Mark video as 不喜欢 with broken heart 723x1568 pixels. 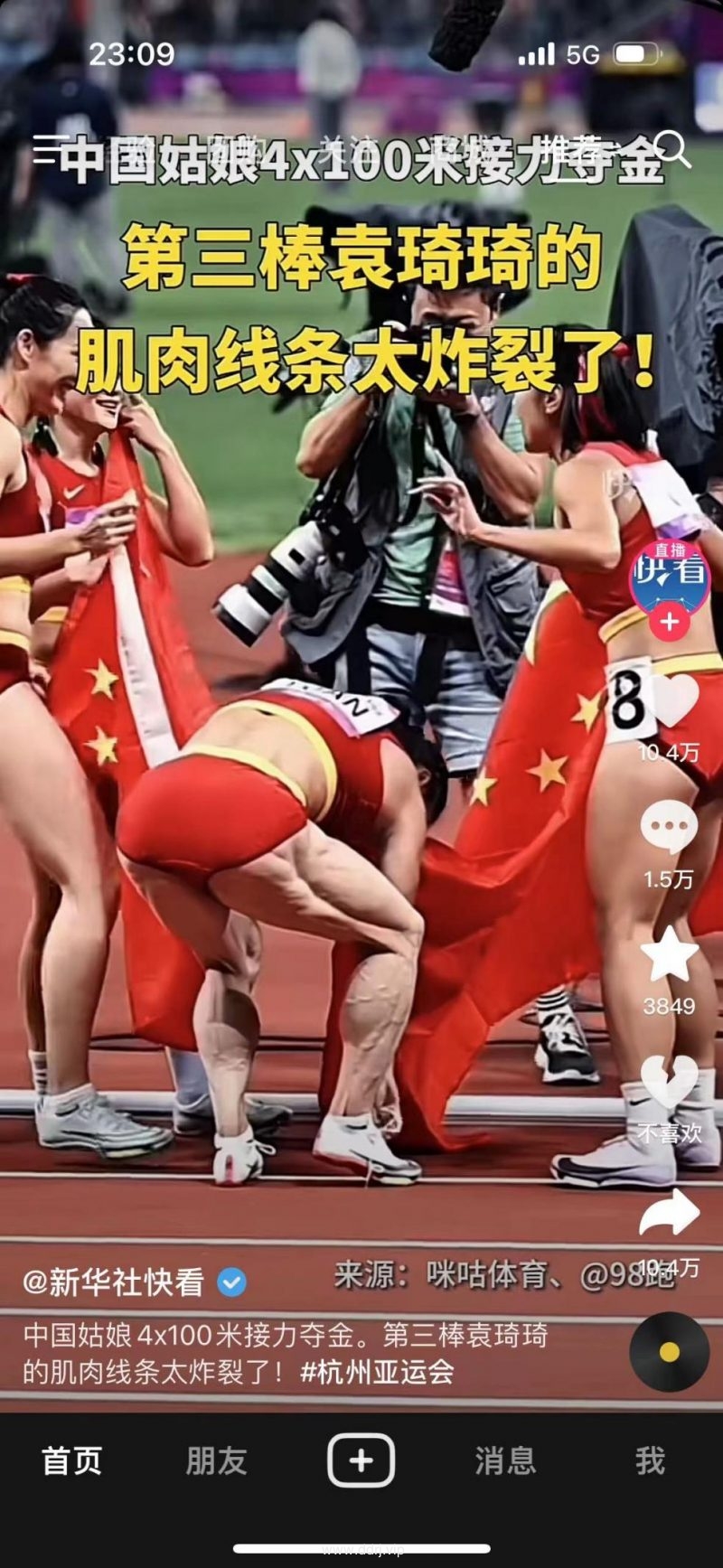[x=669, y=1082]
